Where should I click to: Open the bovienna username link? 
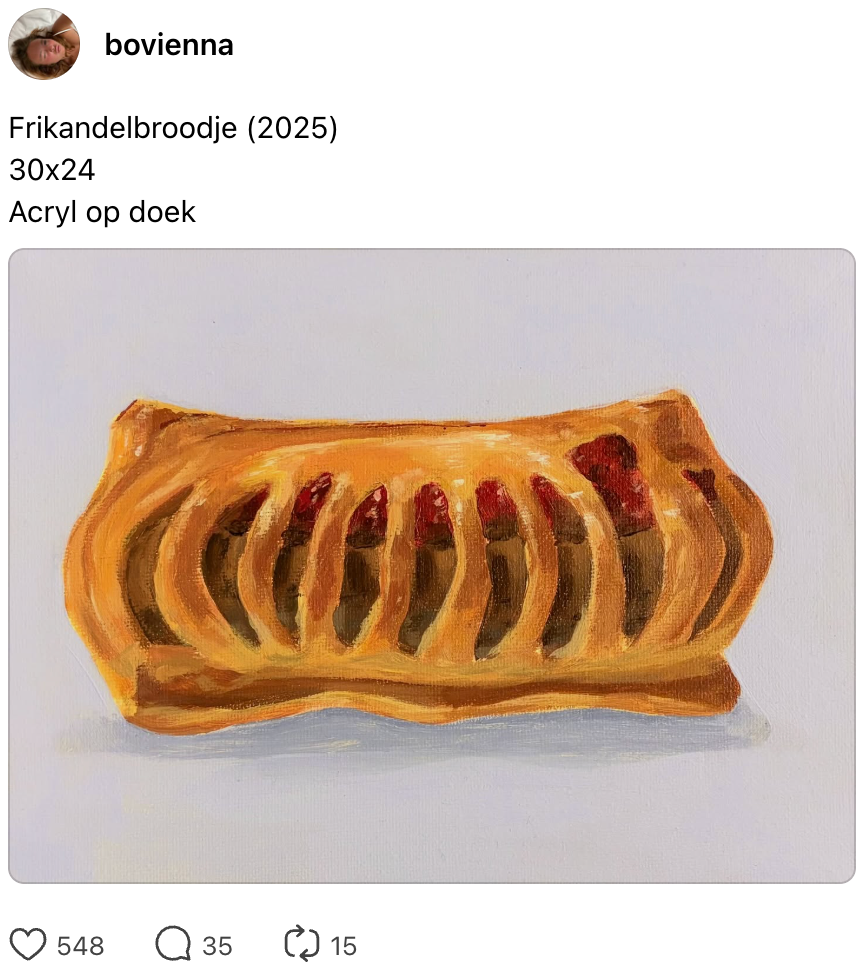click(x=168, y=45)
